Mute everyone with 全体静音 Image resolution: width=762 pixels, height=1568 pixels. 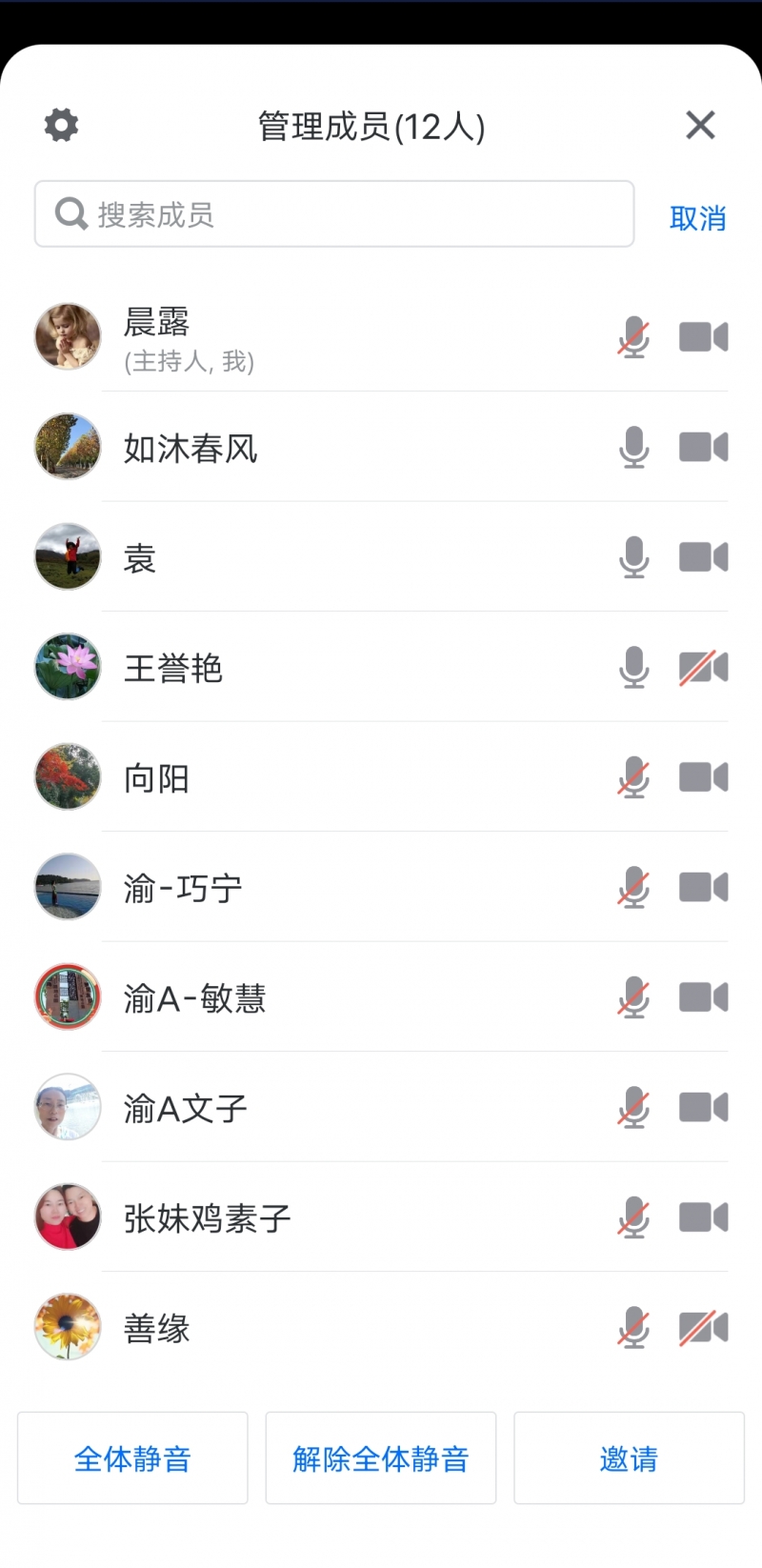[132, 1458]
